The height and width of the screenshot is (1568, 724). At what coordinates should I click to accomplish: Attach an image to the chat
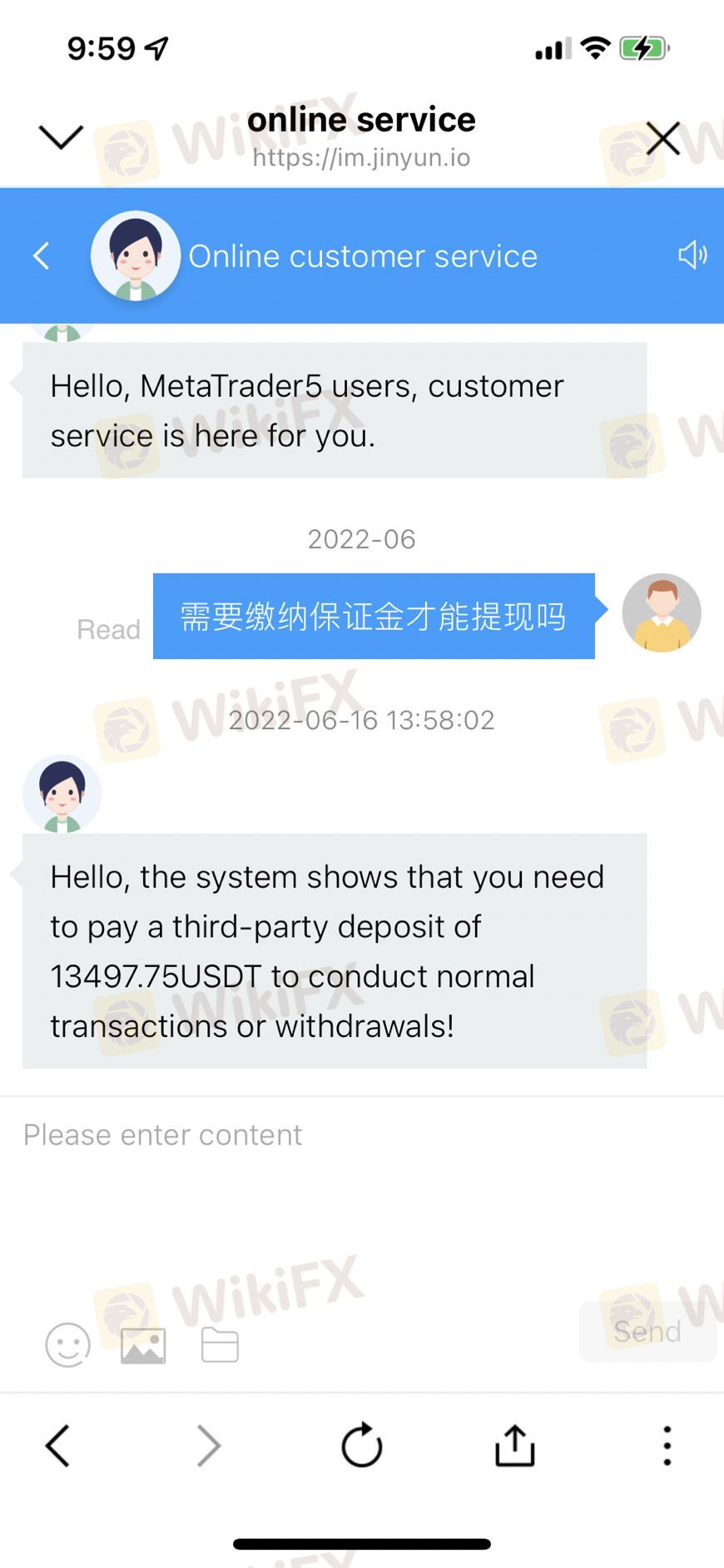tap(143, 1345)
